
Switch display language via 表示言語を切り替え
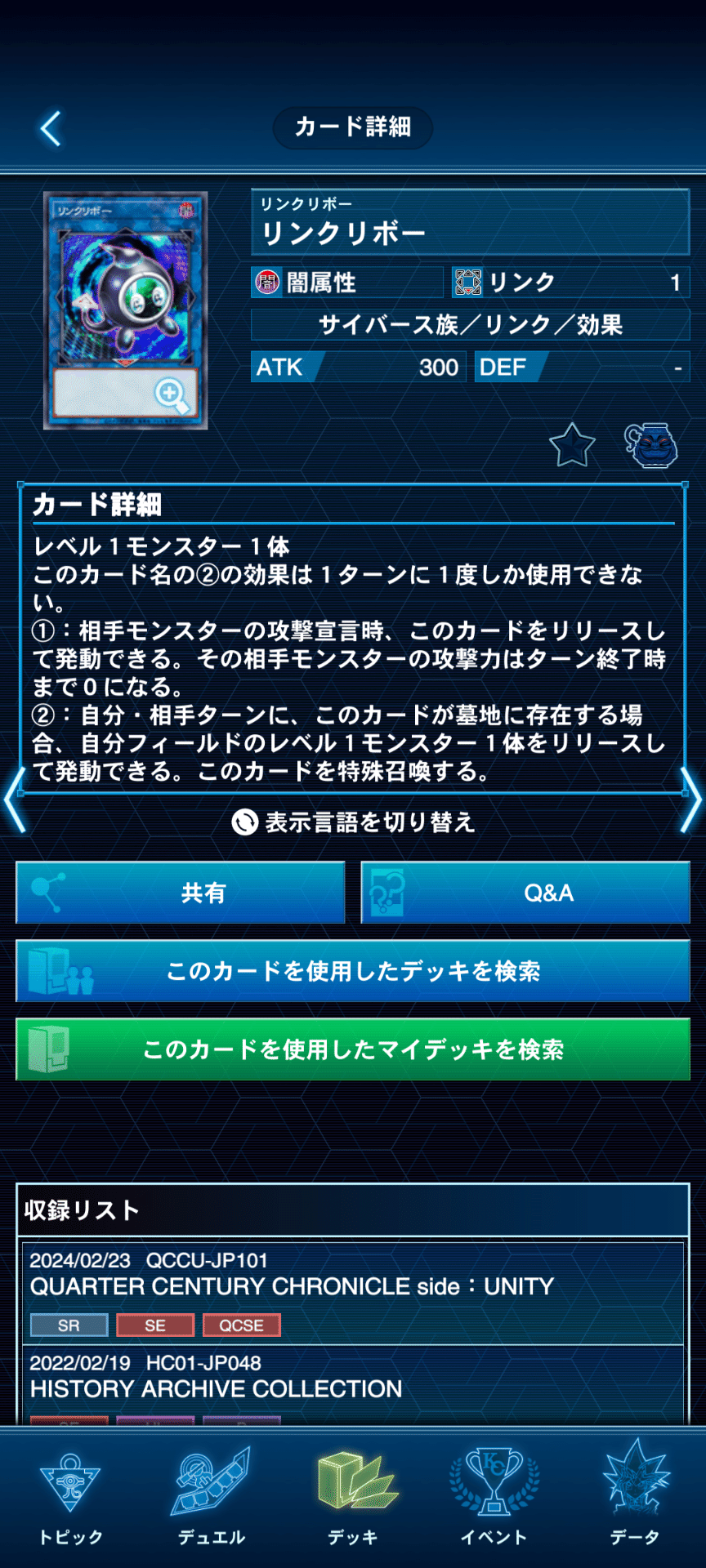pos(353,822)
